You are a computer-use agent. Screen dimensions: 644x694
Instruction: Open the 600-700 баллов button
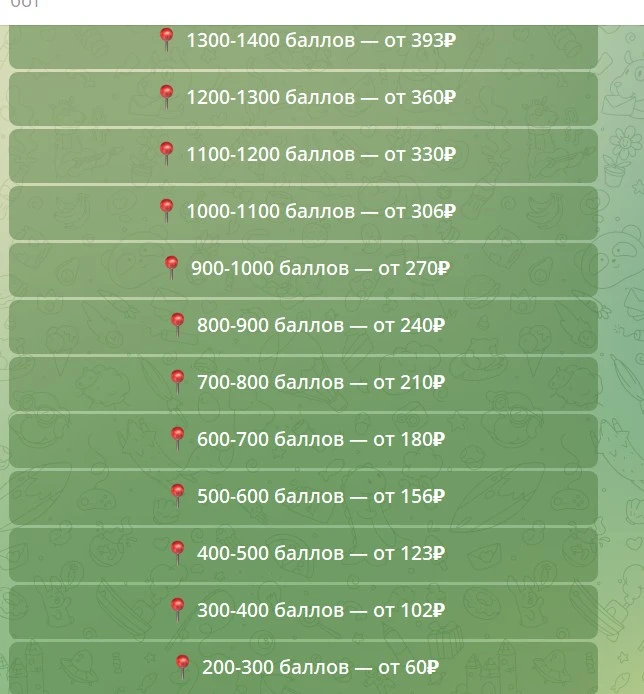(303, 441)
